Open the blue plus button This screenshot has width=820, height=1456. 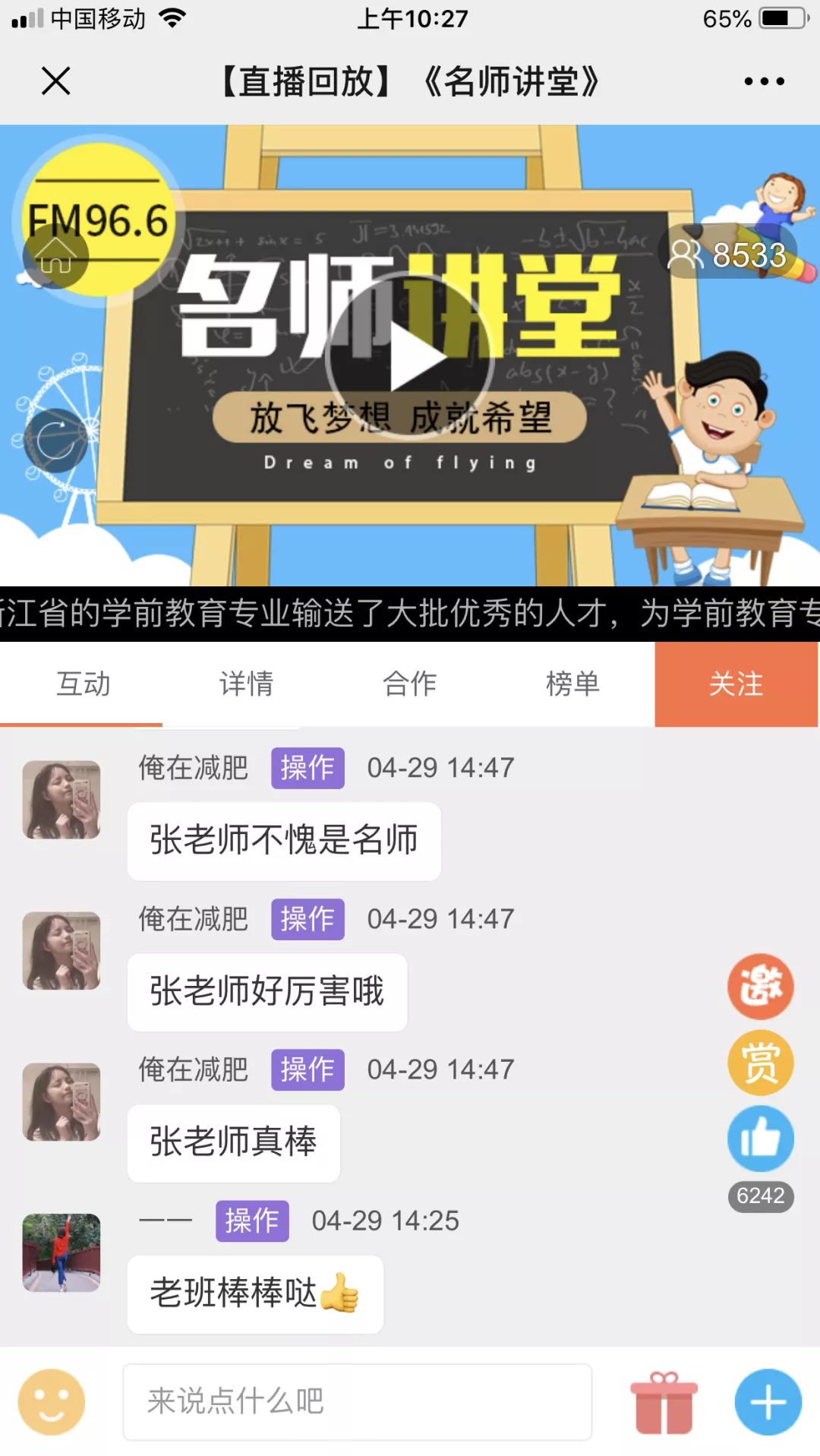pos(768,1402)
